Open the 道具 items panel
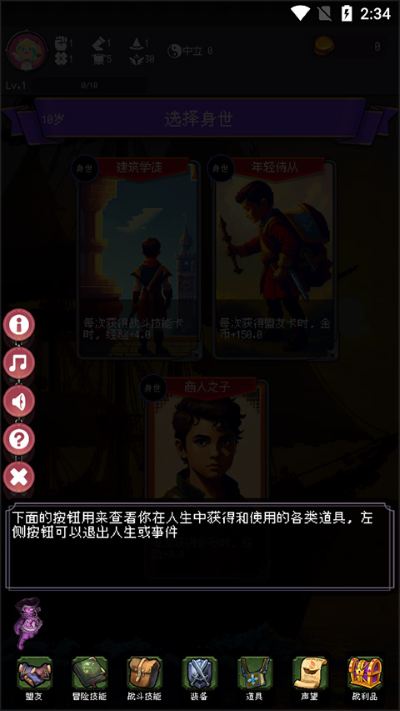 pos(255,678)
